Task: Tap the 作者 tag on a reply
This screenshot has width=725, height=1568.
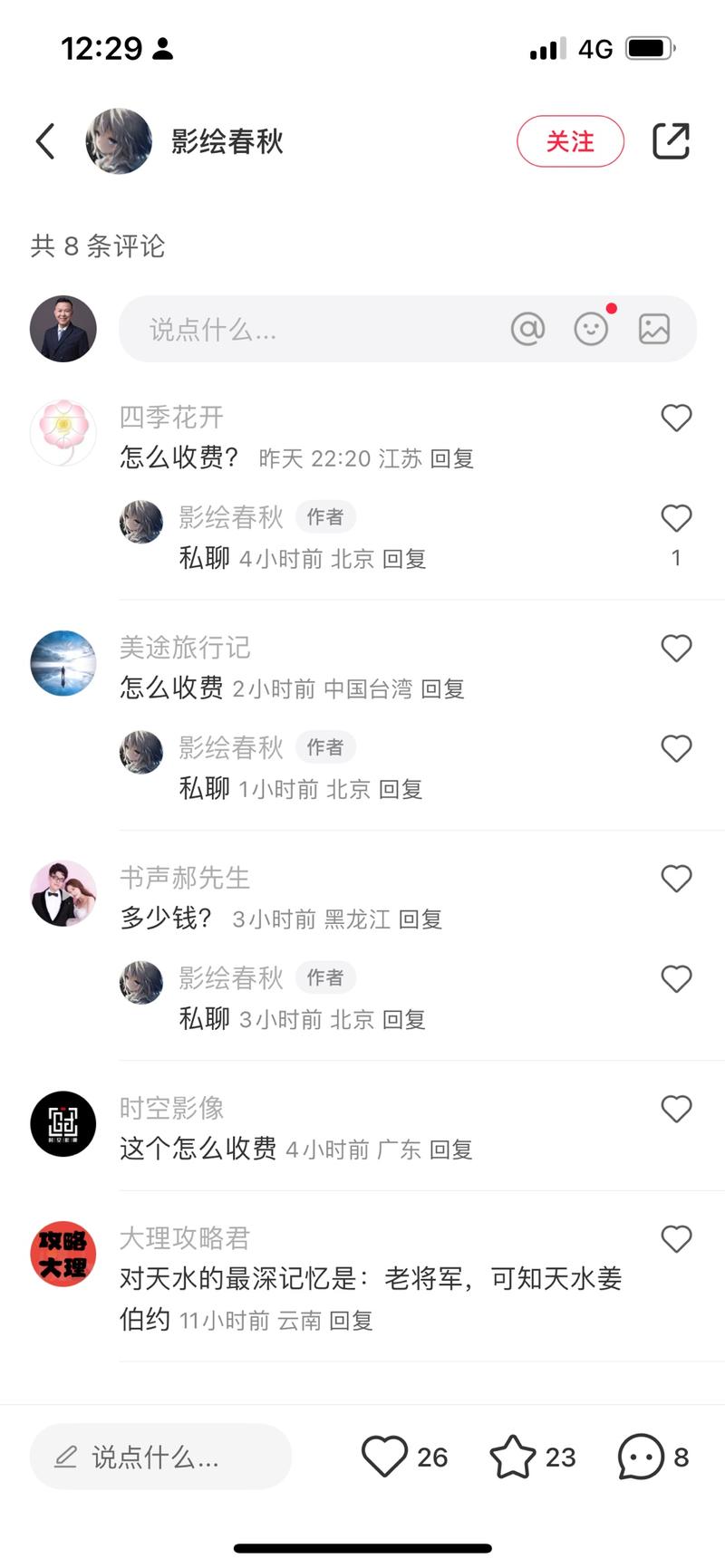Action: click(325, 516)
